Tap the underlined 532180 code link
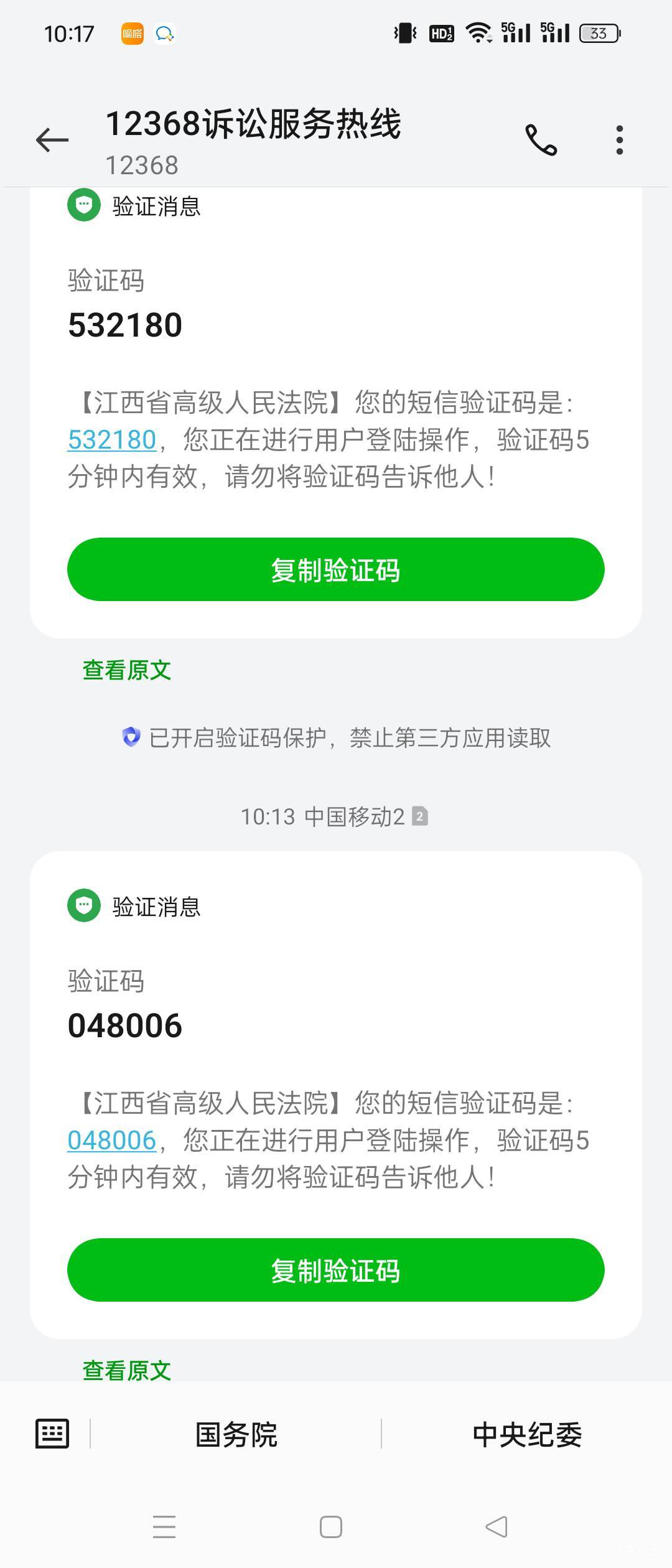Screen dimensions: 672x1568 pos(112,440)
